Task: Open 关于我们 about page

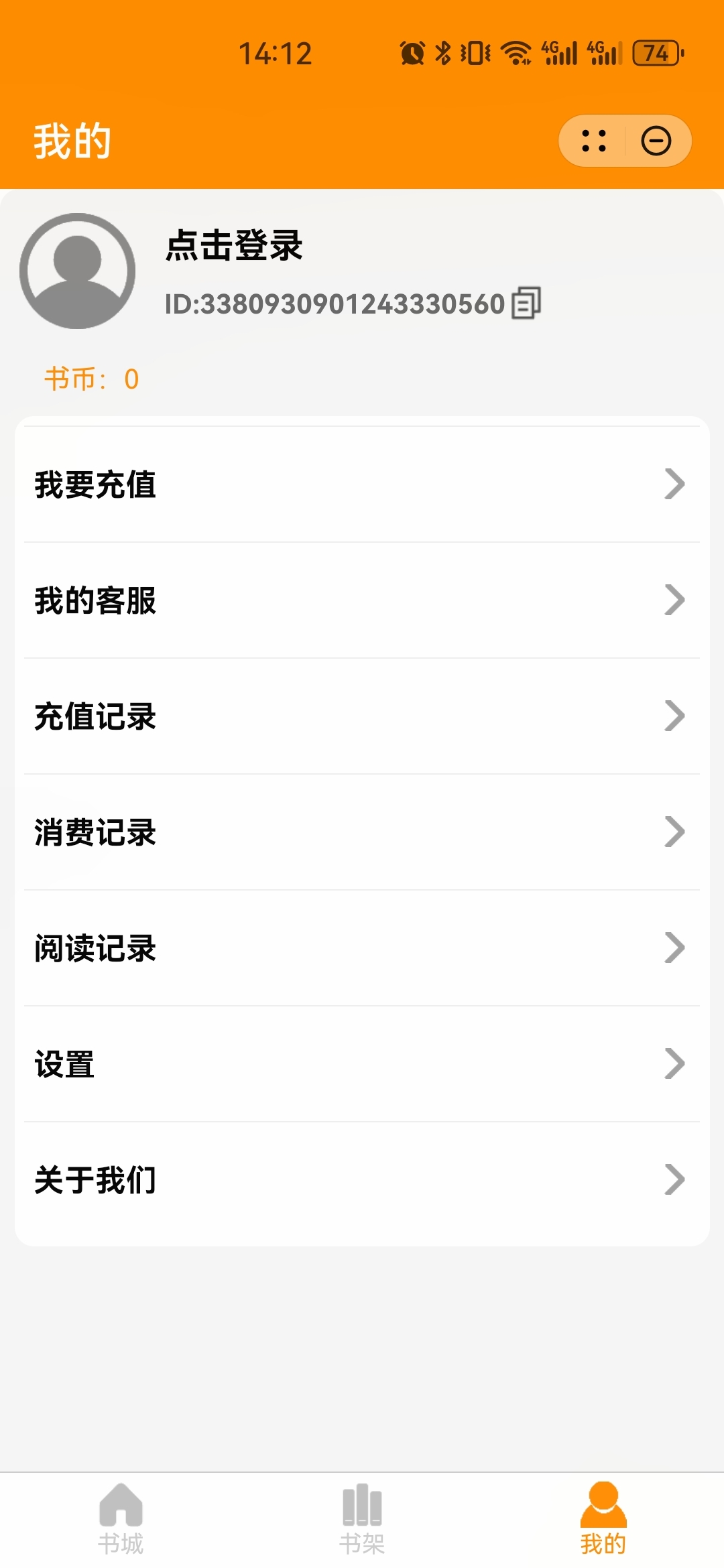Action: pos(362,1180)
